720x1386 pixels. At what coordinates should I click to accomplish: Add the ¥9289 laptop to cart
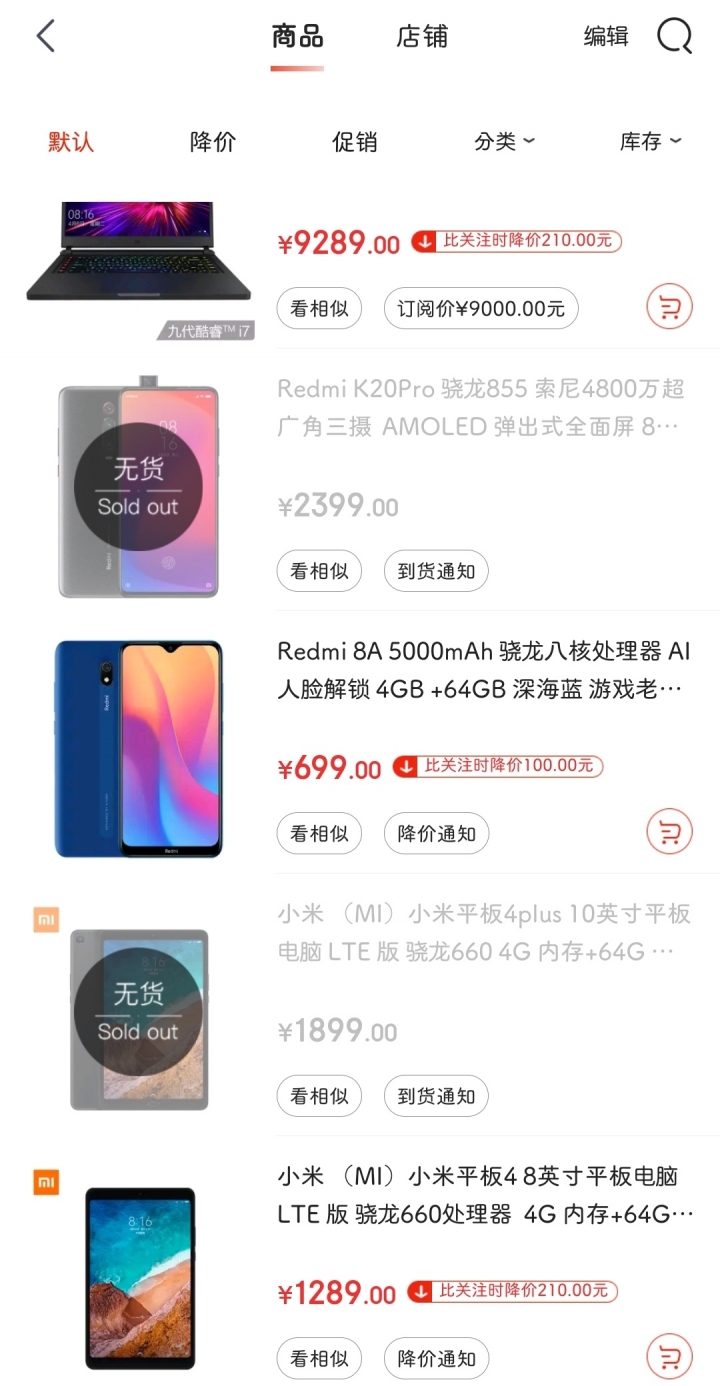(670, 307)
